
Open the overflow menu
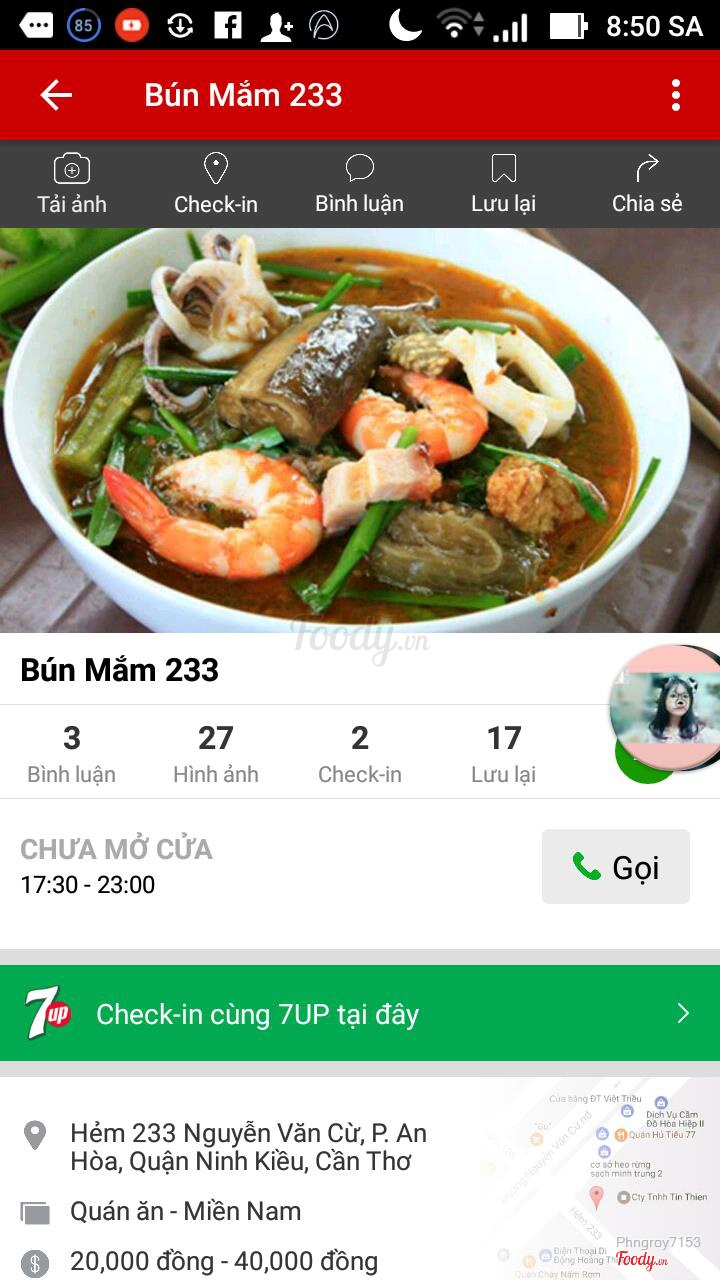(x=676, y=95)
